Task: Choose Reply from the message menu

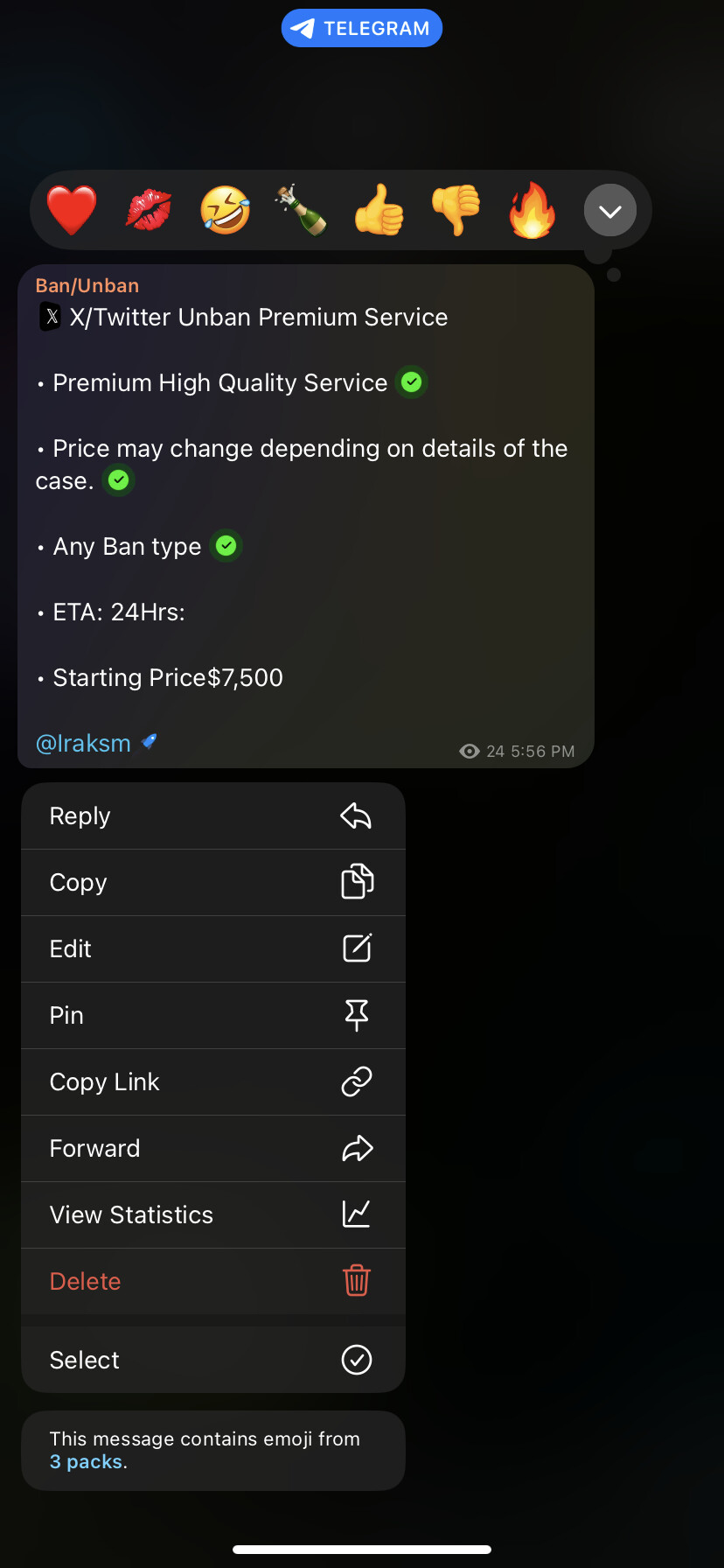Action: 213,816
